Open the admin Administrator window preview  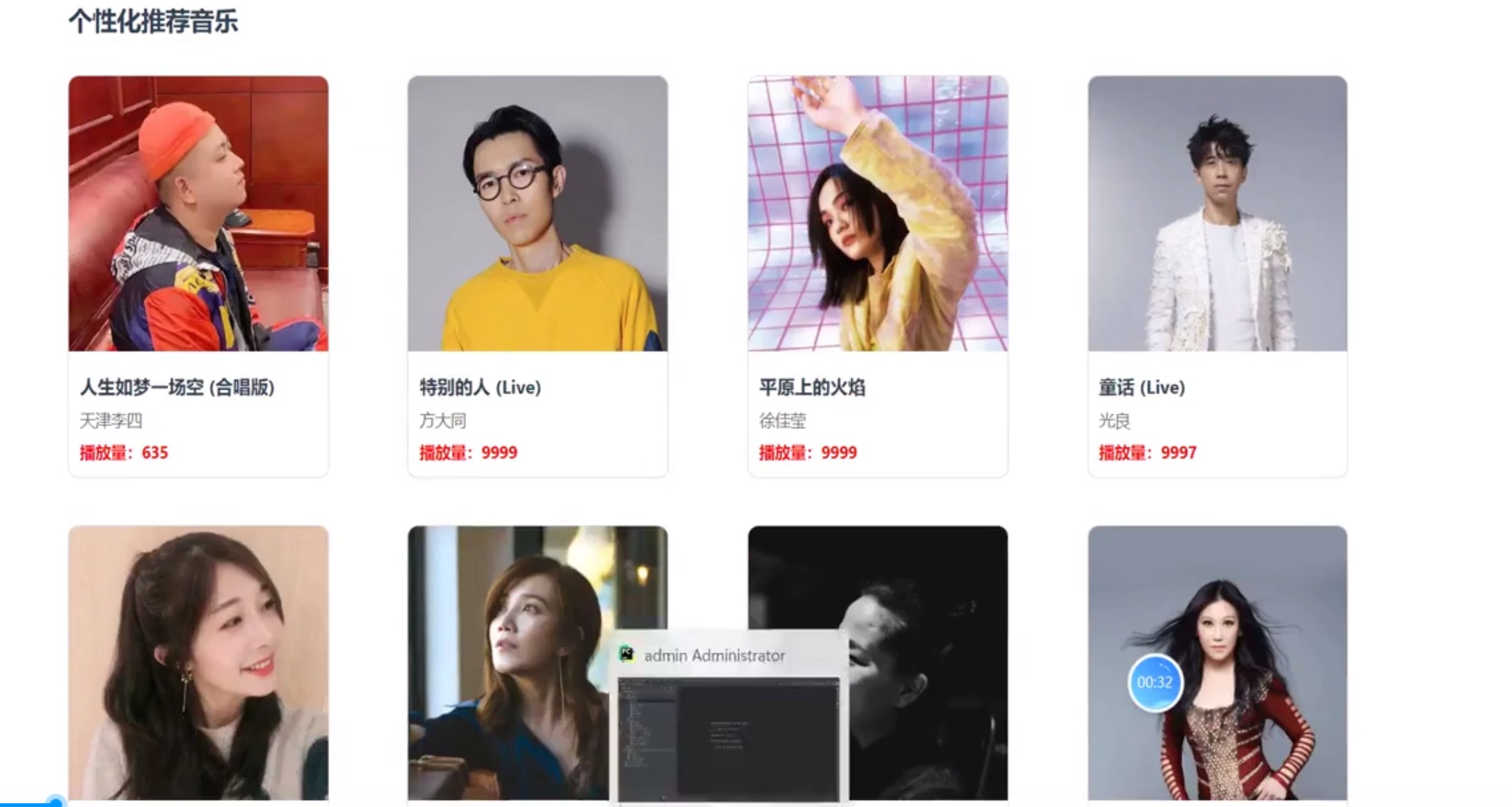[x=728, y=718]
